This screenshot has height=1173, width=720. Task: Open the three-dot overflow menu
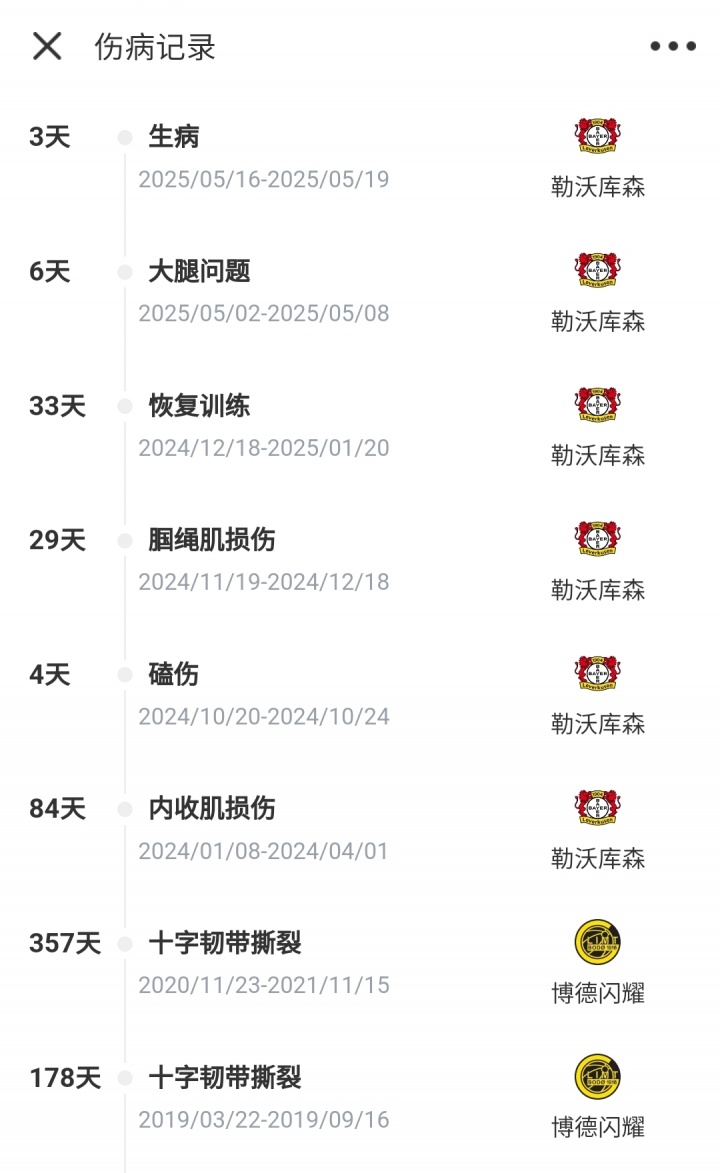coord(672,47)
